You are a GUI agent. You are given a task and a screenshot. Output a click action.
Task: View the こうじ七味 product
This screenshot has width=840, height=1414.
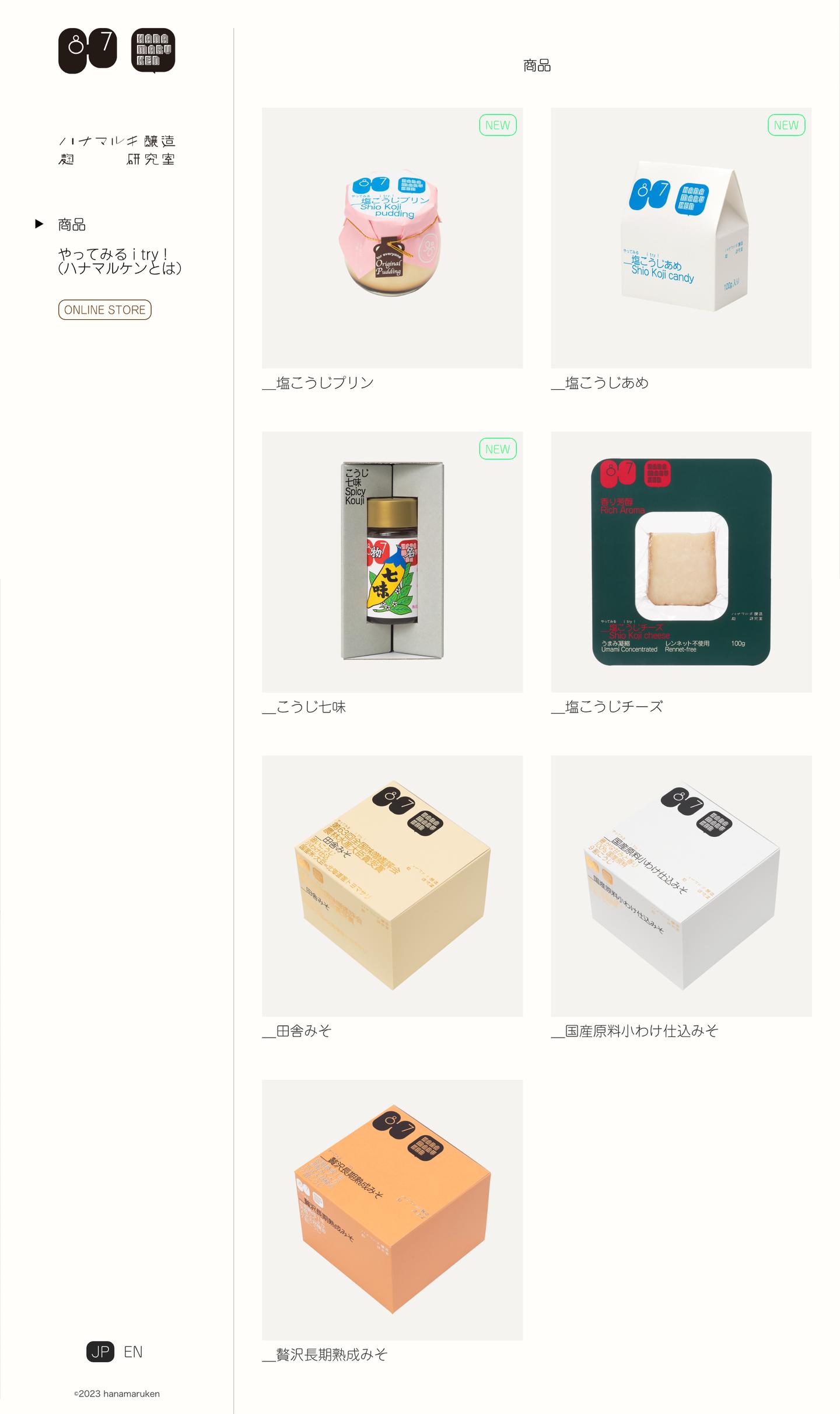pos(392,562)
